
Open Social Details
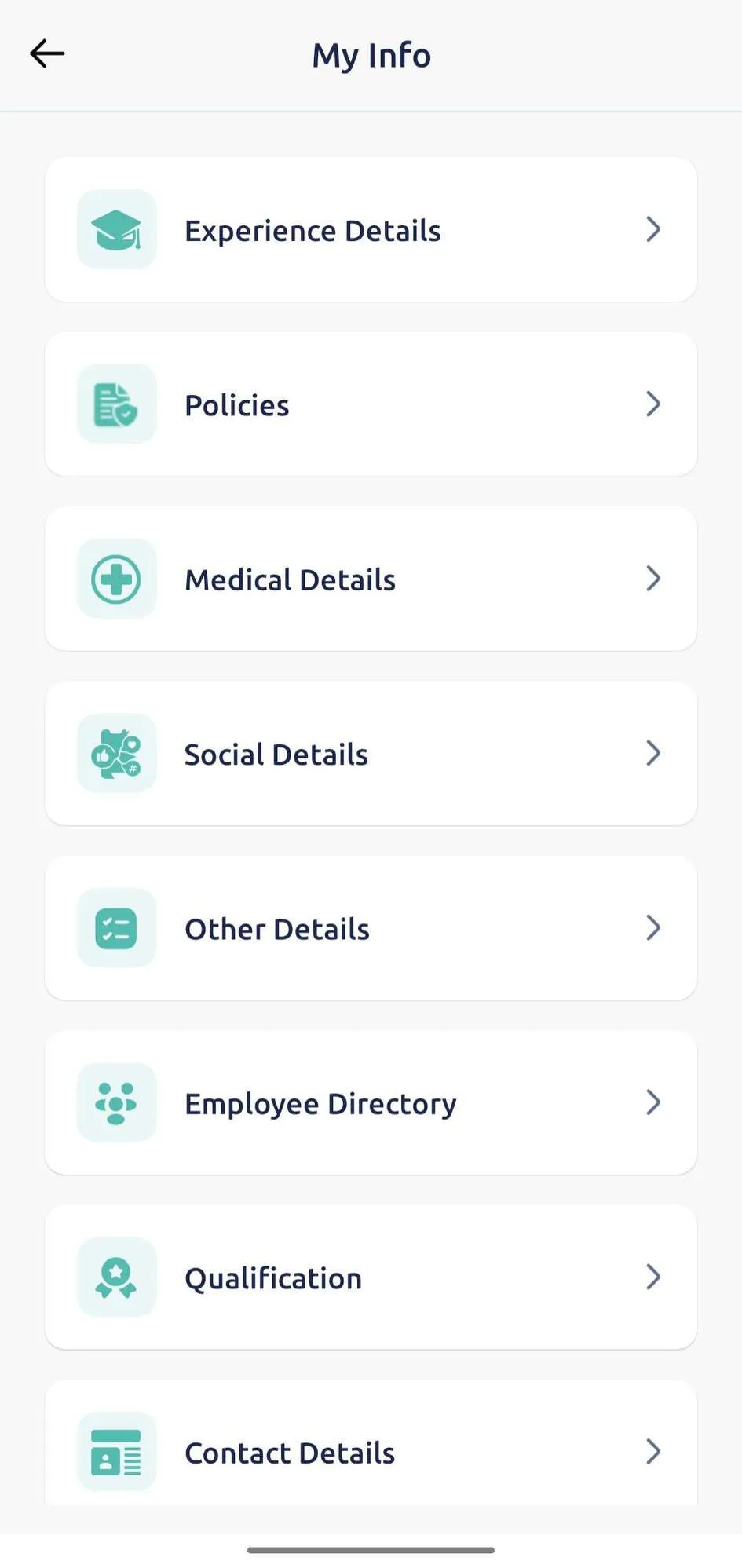click(371, 754)
